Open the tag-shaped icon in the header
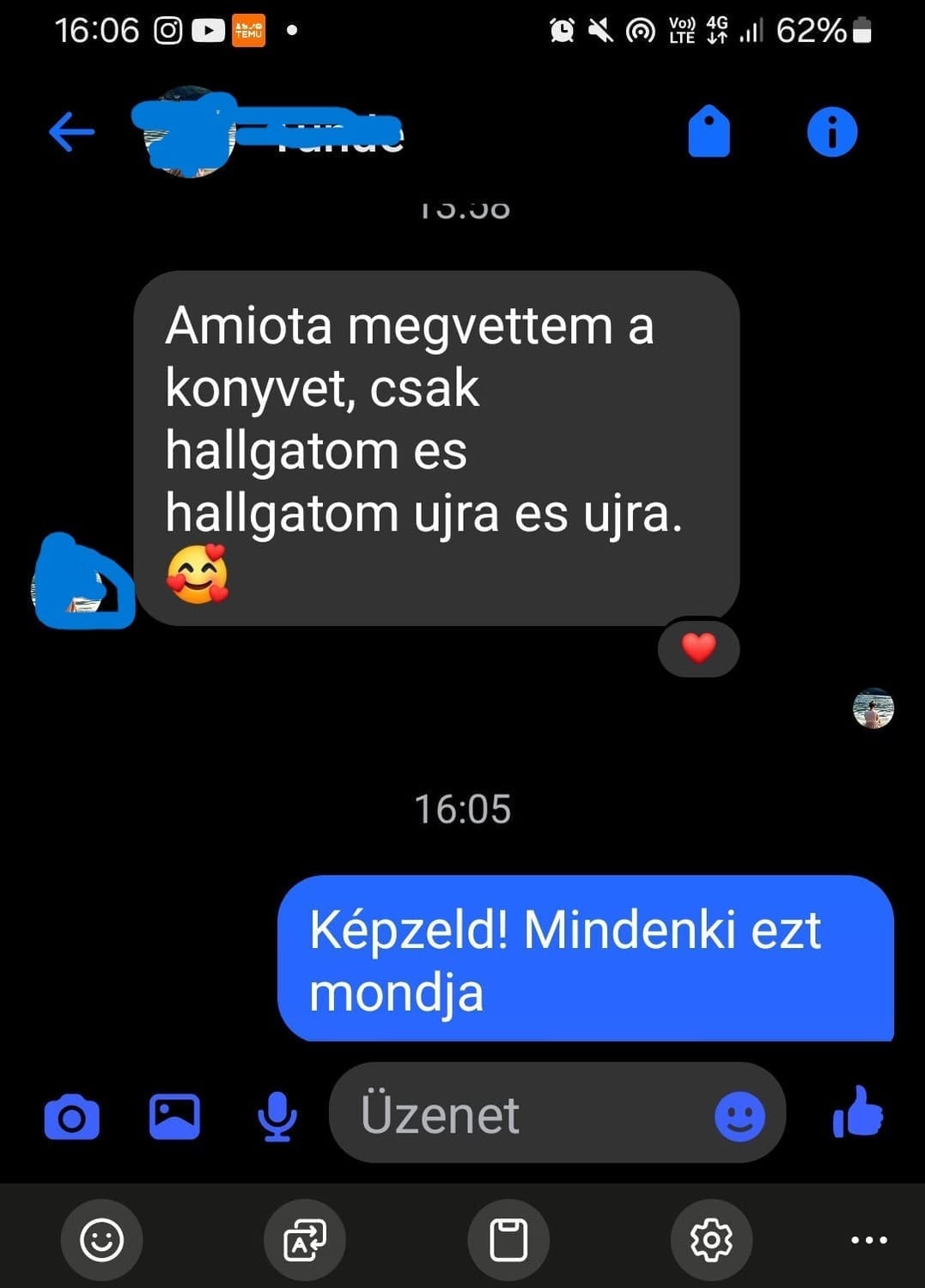This screenshot has height=1288, width=925. click(709, 132)
